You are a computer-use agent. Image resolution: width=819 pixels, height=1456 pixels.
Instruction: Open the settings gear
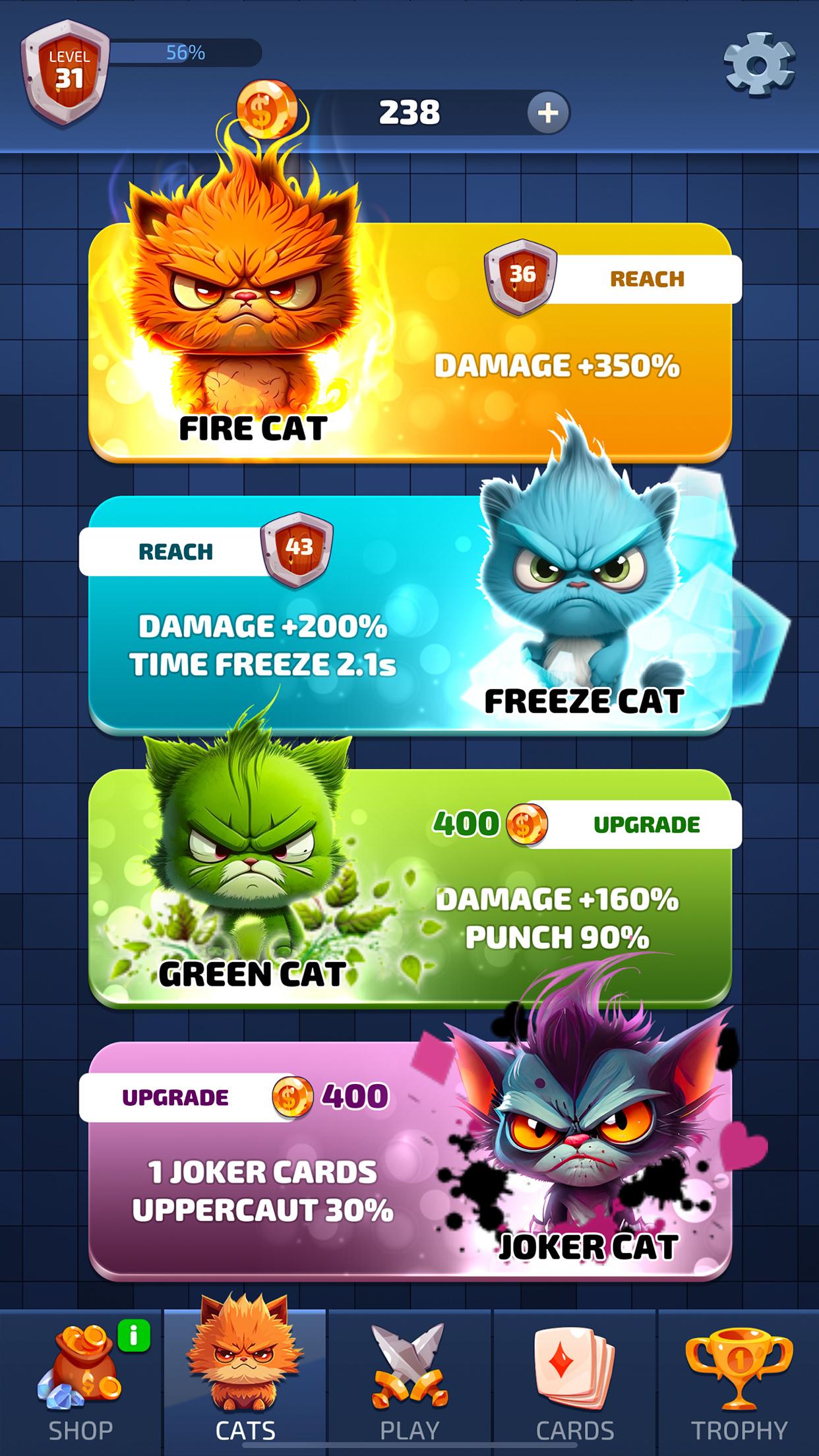759,65
